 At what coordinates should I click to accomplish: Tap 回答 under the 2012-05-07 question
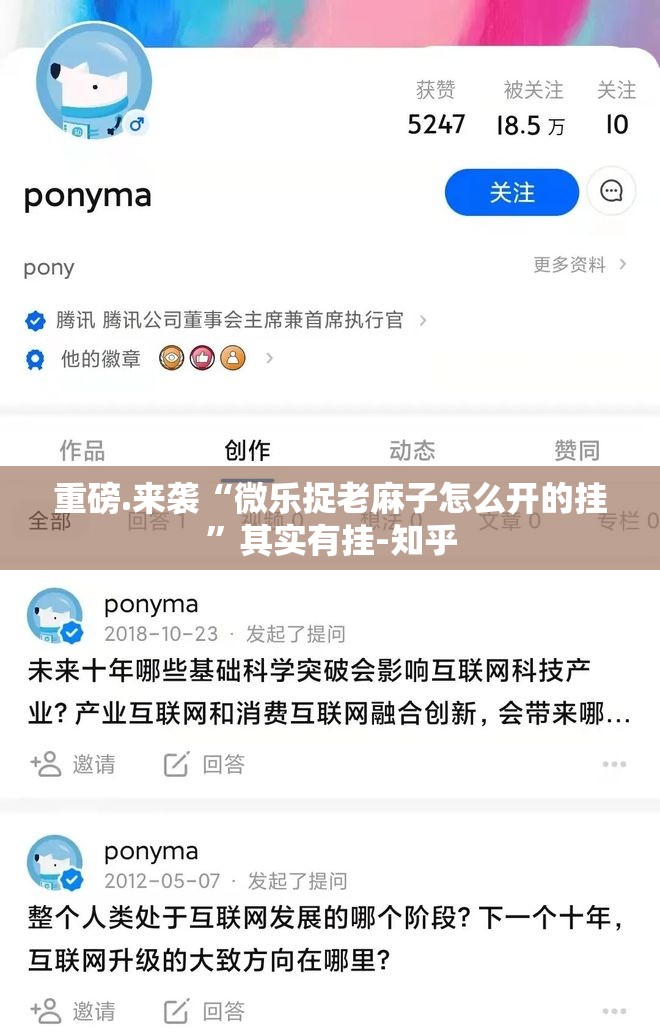[205, 1011]
